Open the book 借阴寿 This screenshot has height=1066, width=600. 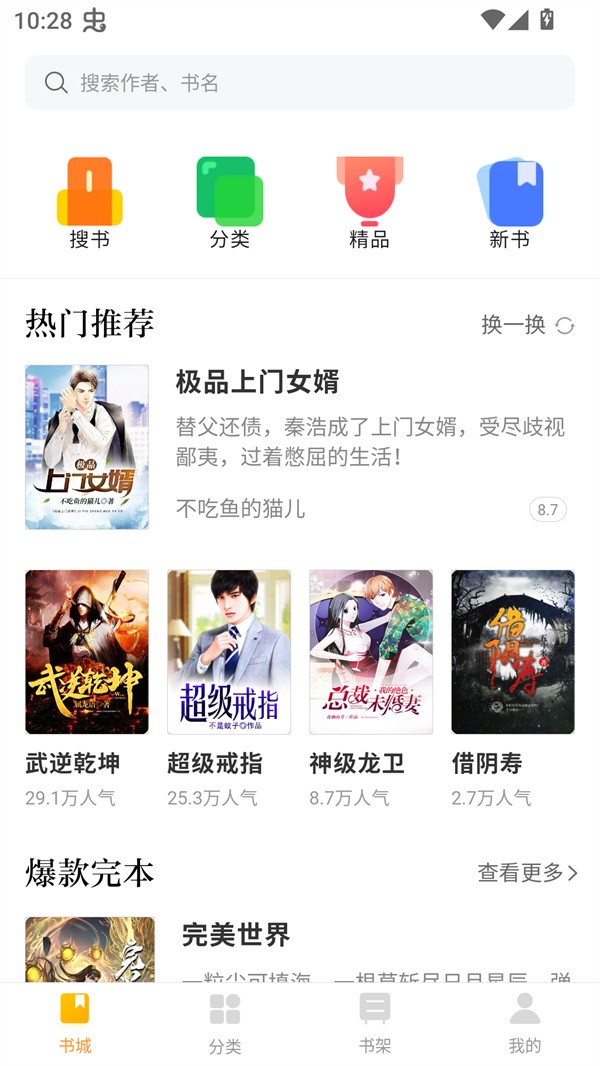tap(513, 652)
